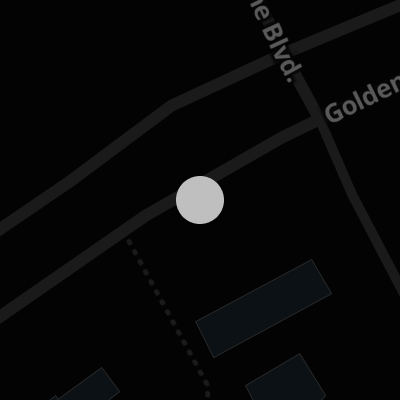Tap the gray circular location marker

coord(200,200)
